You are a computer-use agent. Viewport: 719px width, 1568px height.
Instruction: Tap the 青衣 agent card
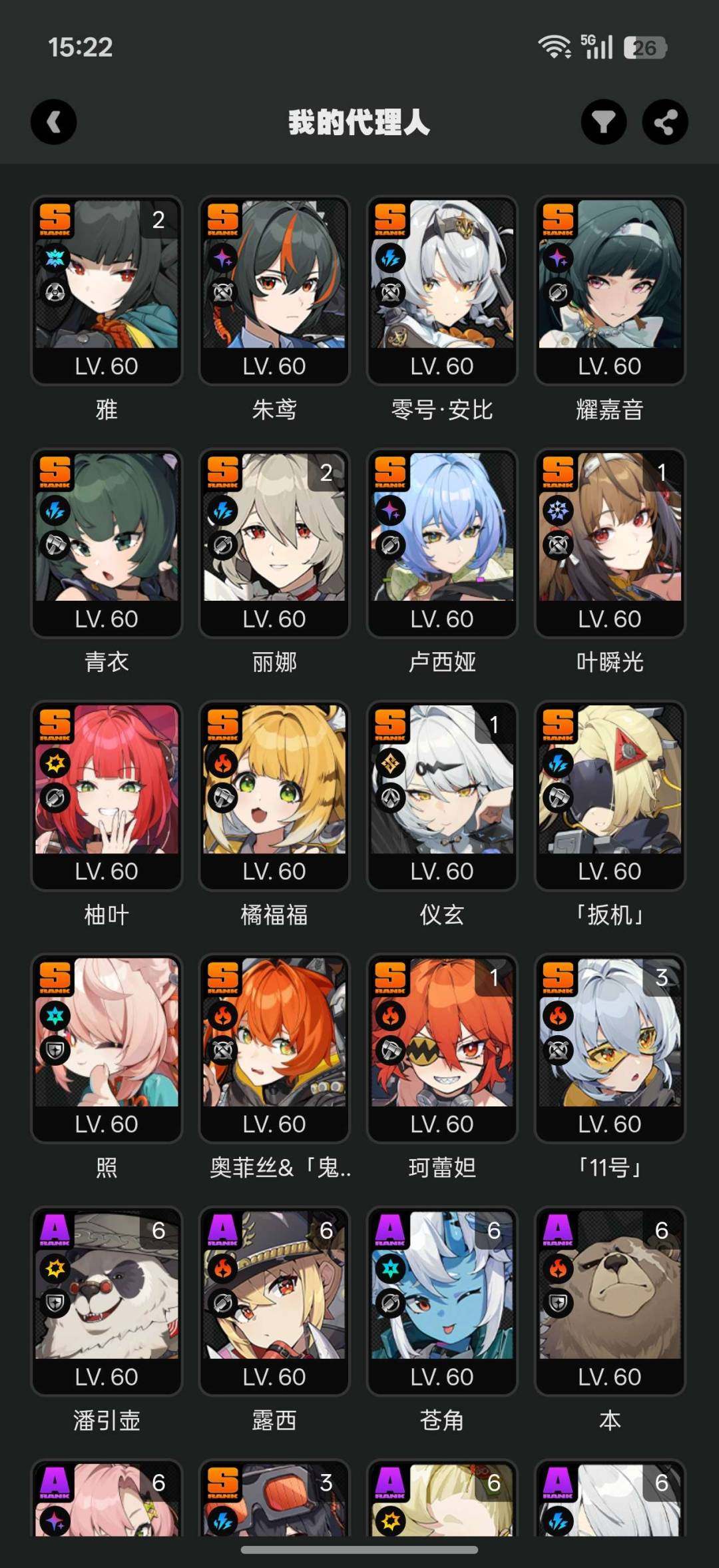click(x=107, y=542)
